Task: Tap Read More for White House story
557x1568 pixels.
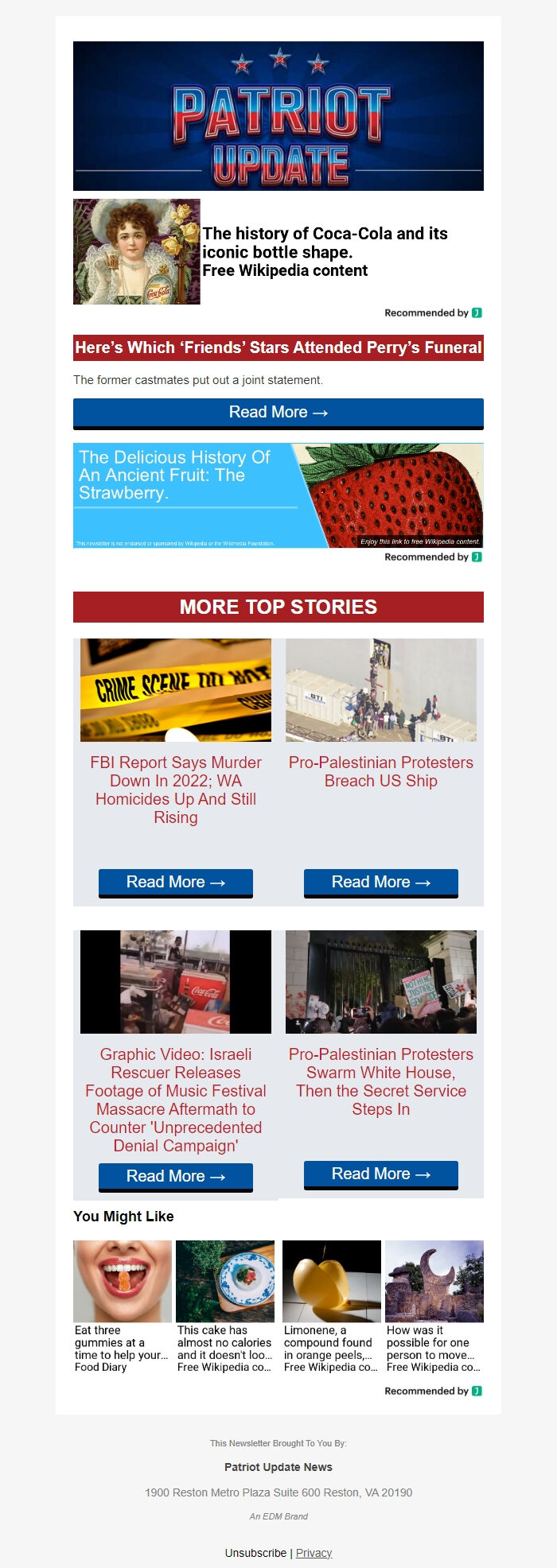Action: (380, 1174)
